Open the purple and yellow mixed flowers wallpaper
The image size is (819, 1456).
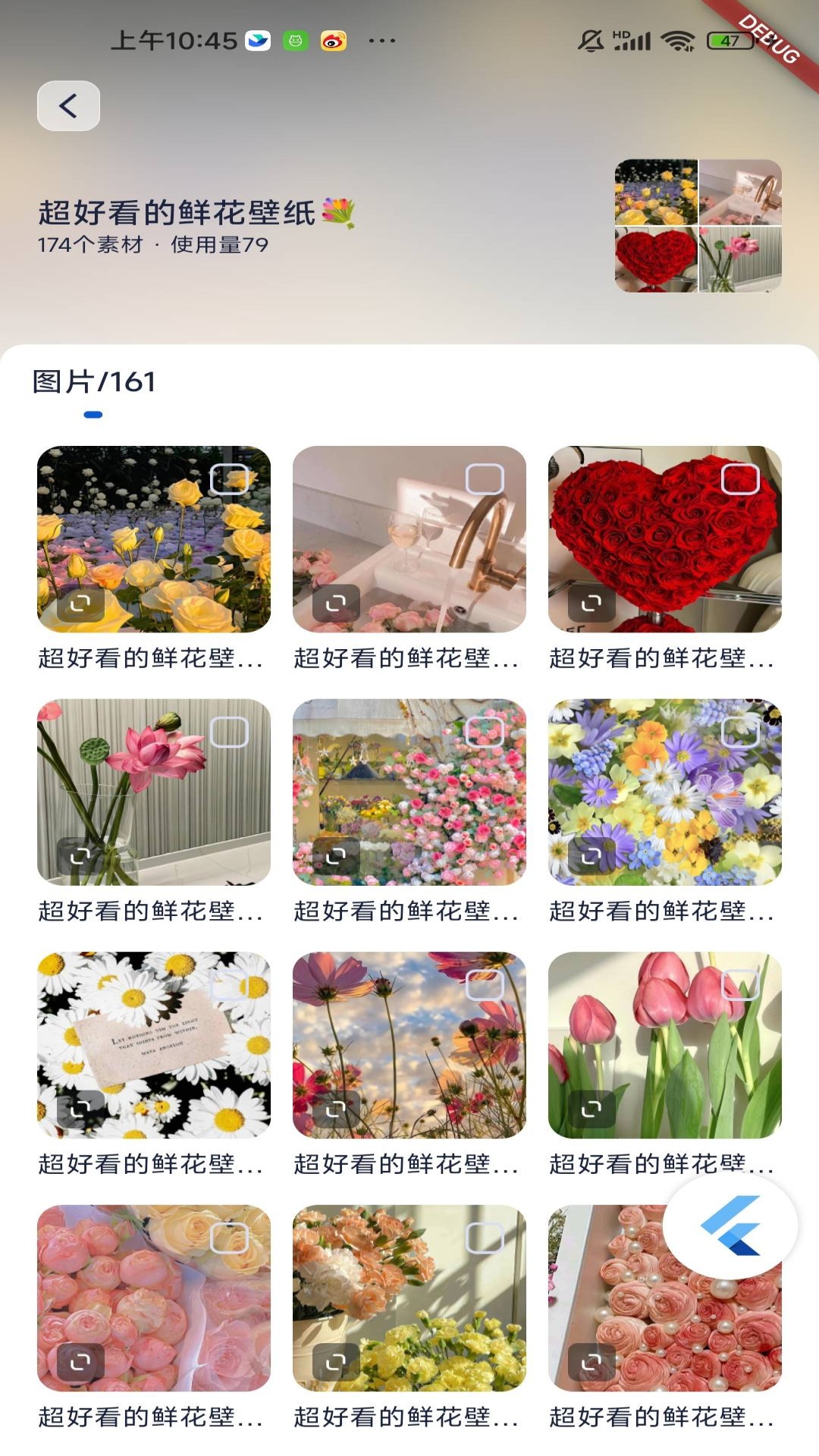pyautogui.click(x=664, y=792)
